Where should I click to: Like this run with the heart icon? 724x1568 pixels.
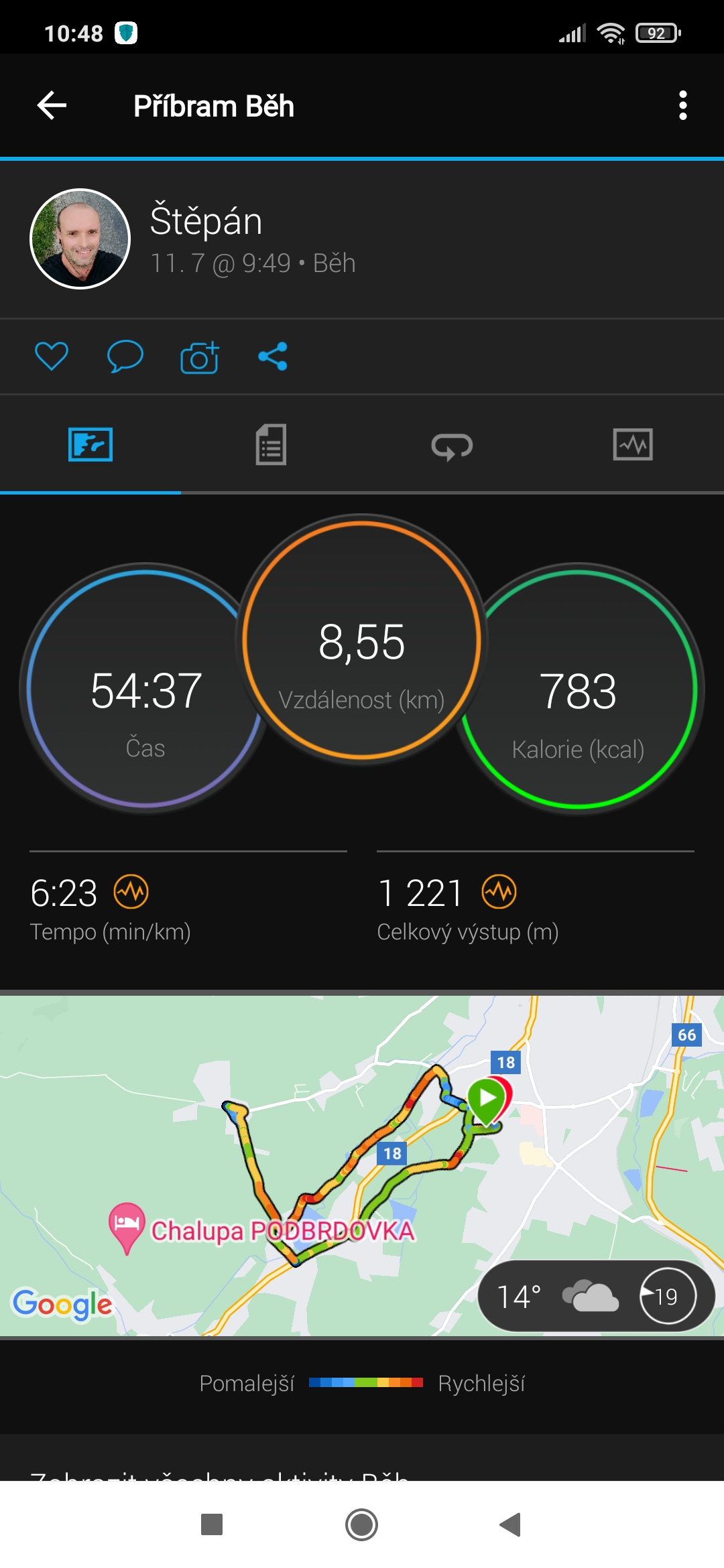click(x=52, y=356)
